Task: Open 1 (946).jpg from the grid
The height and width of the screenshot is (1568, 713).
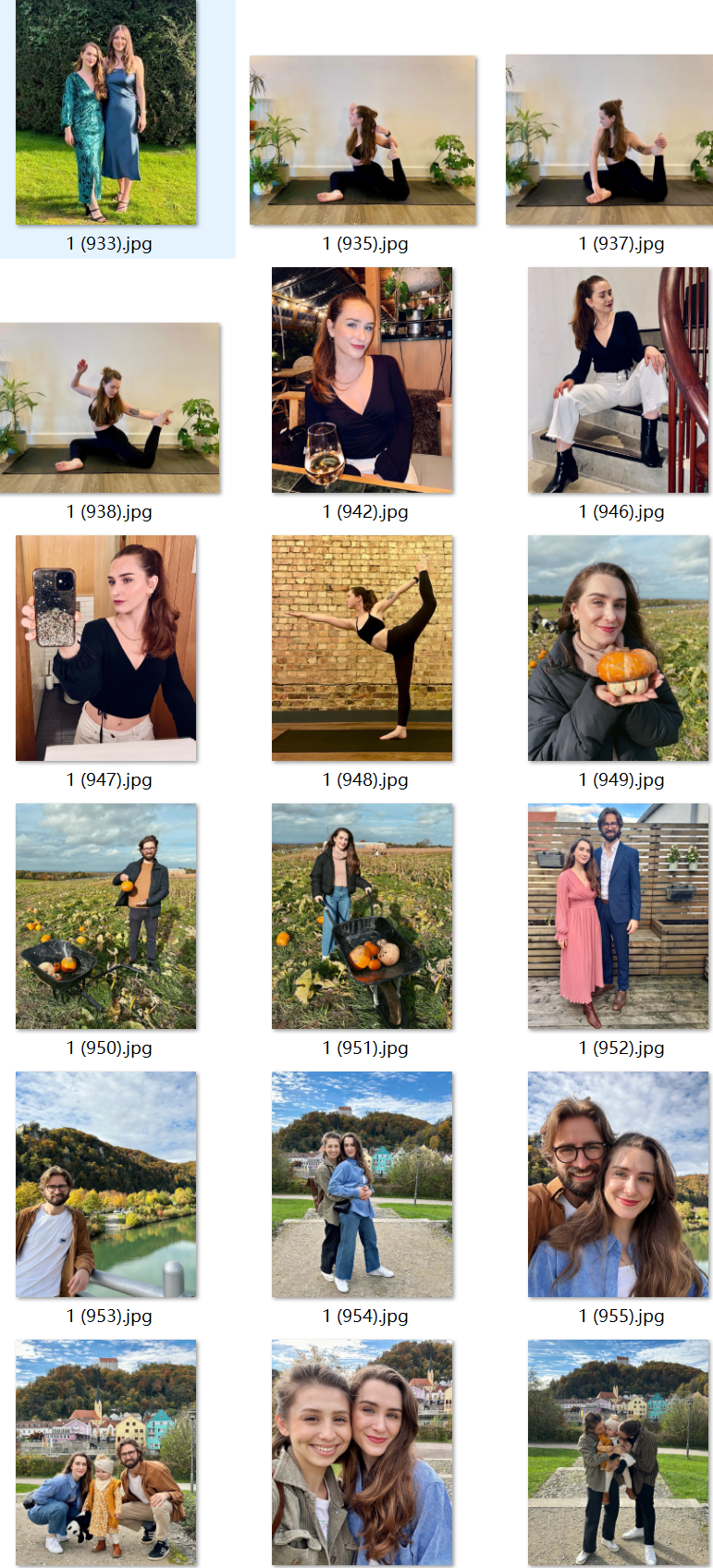Action: [618, 380]
